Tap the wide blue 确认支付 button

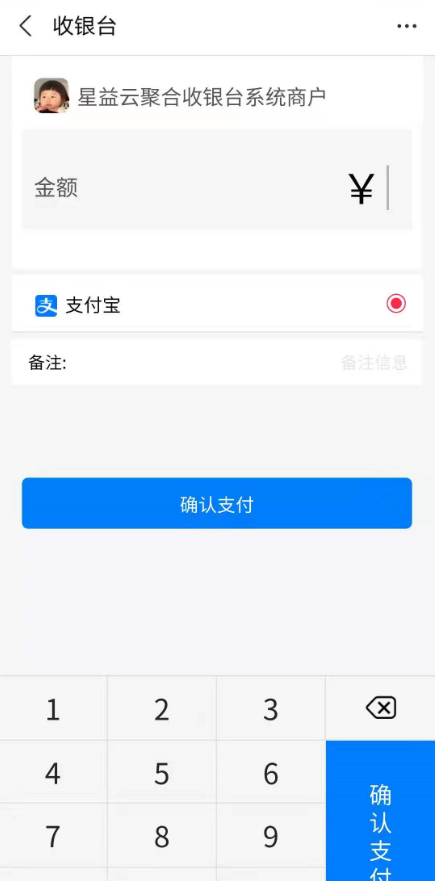(217, 503)
